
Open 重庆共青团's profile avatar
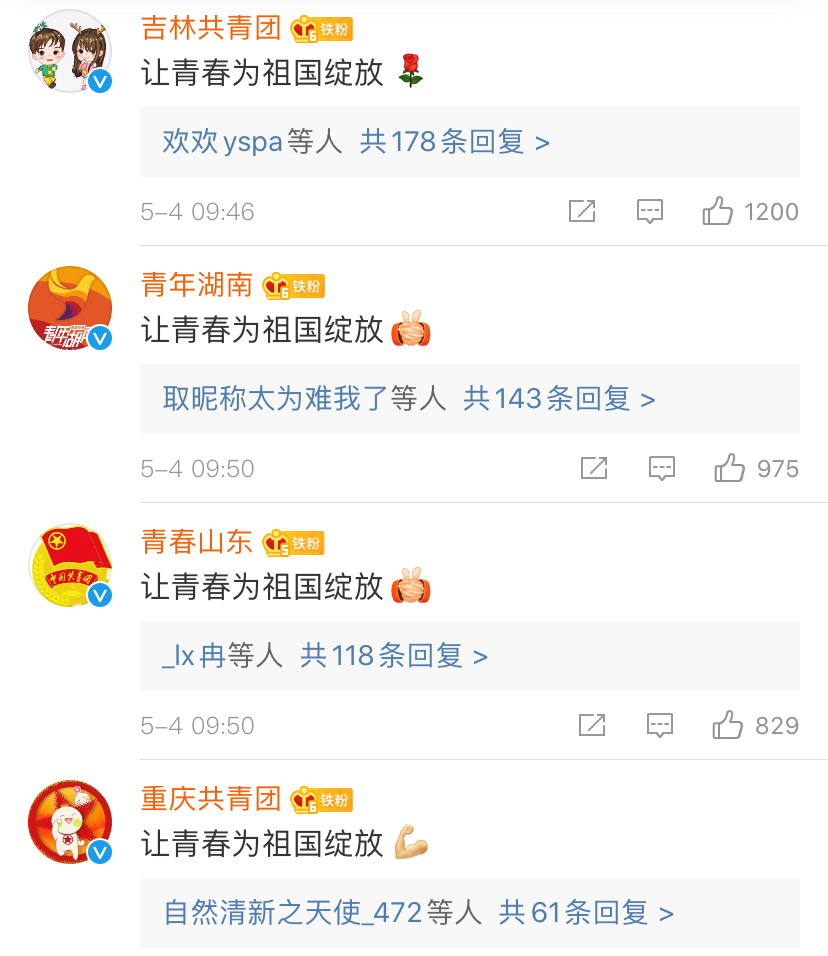tap(68, 822)
